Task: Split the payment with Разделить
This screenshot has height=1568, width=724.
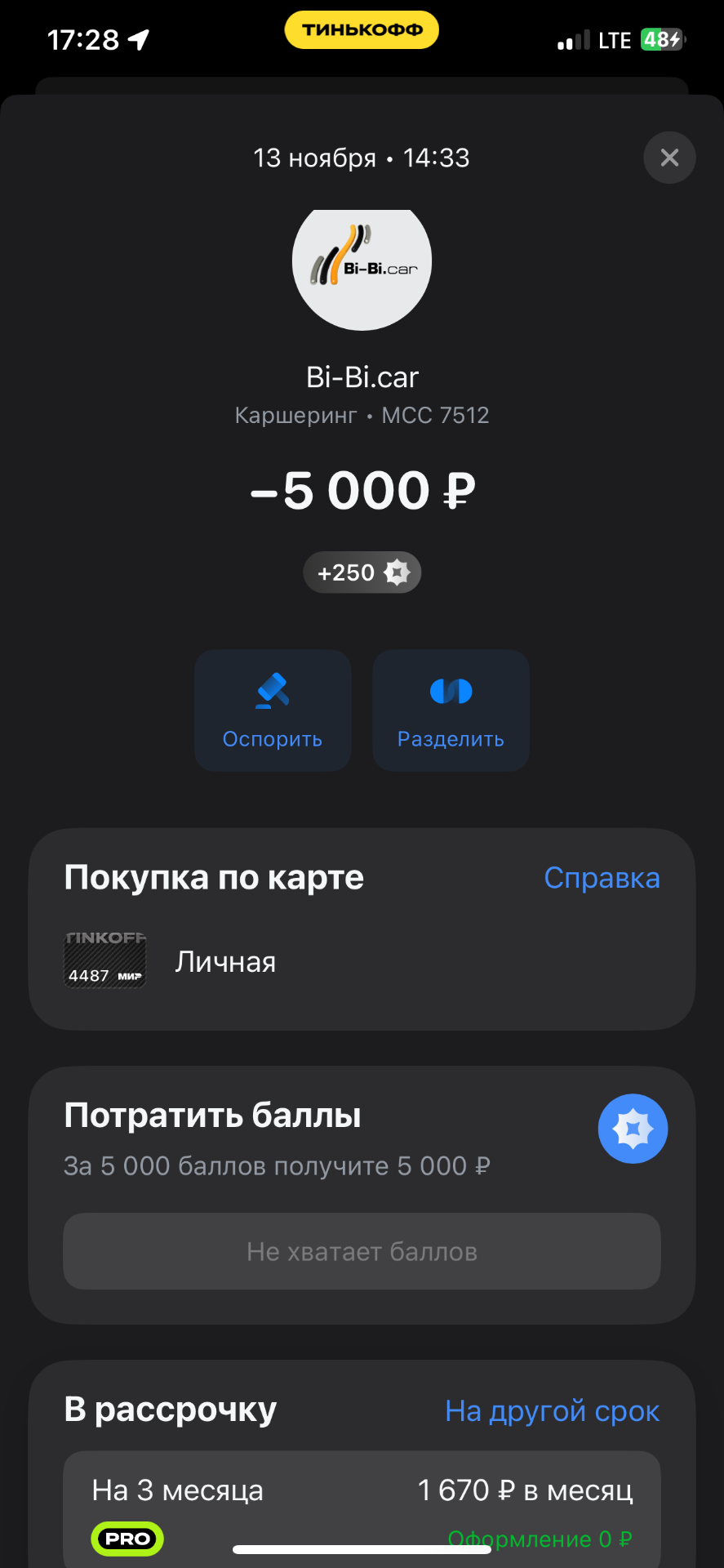Action: pos(451,710)
